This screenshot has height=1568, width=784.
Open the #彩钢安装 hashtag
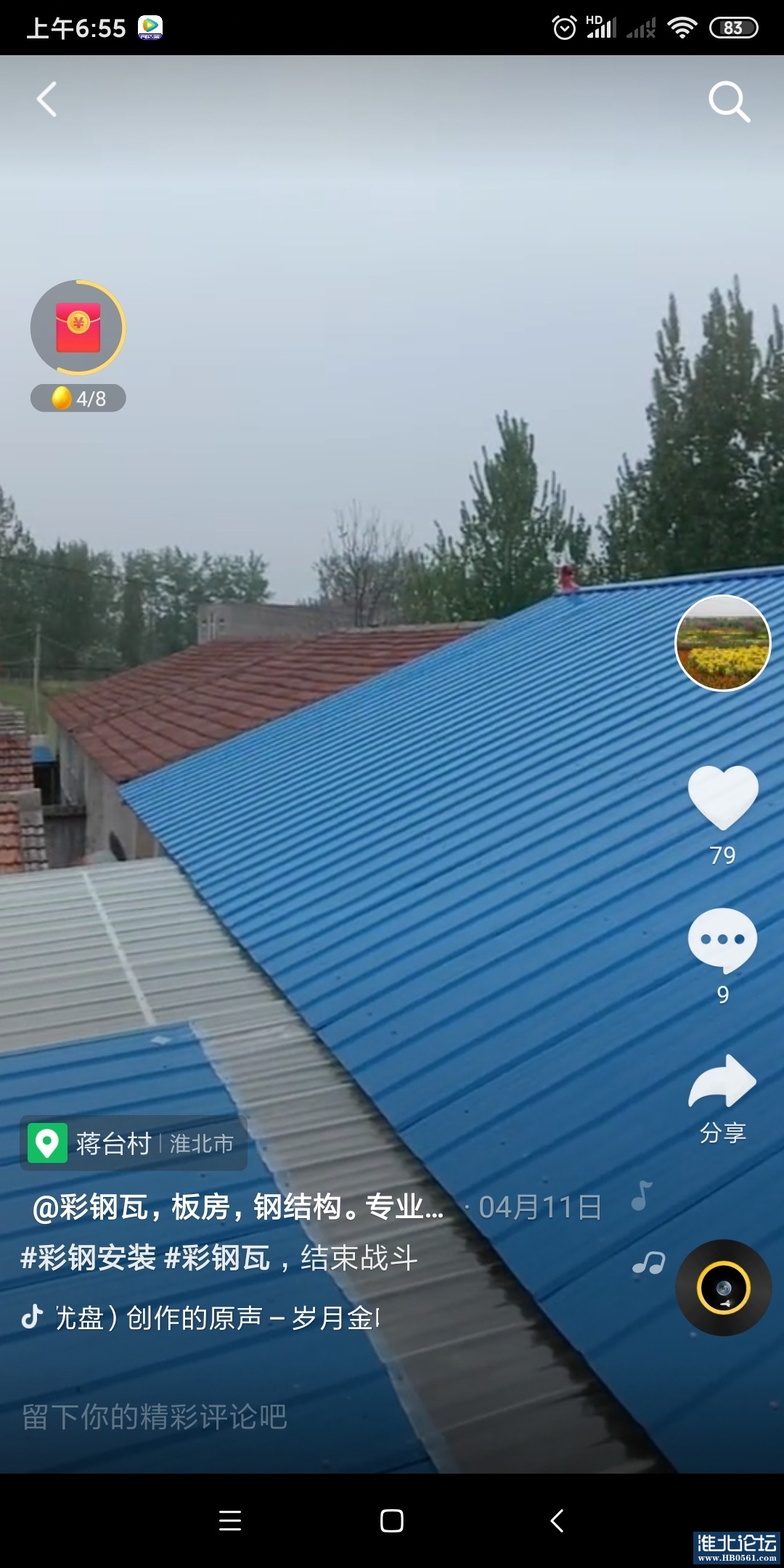coord(89,1258)
